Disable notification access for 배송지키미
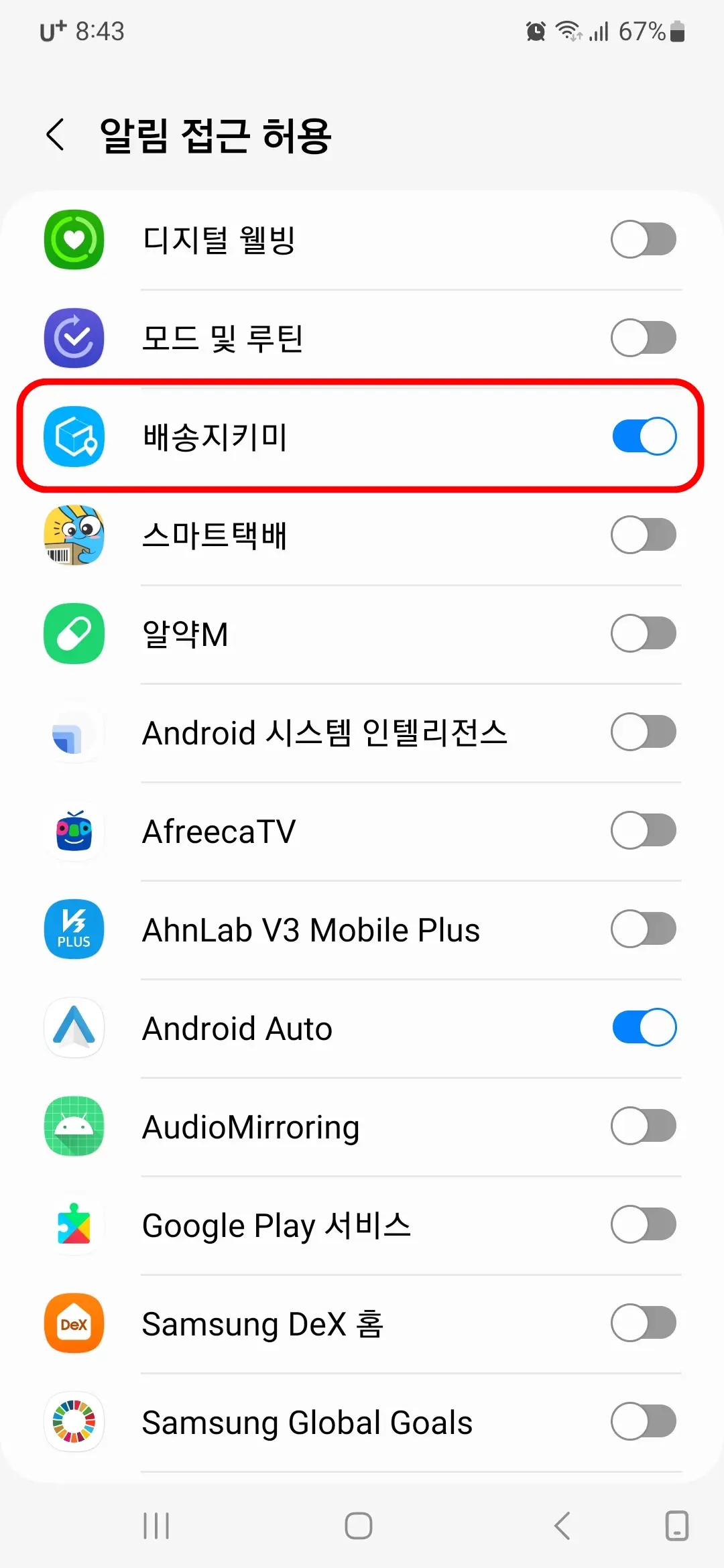724x1568 pixels. pyautogui.click(x=644, y=436)
